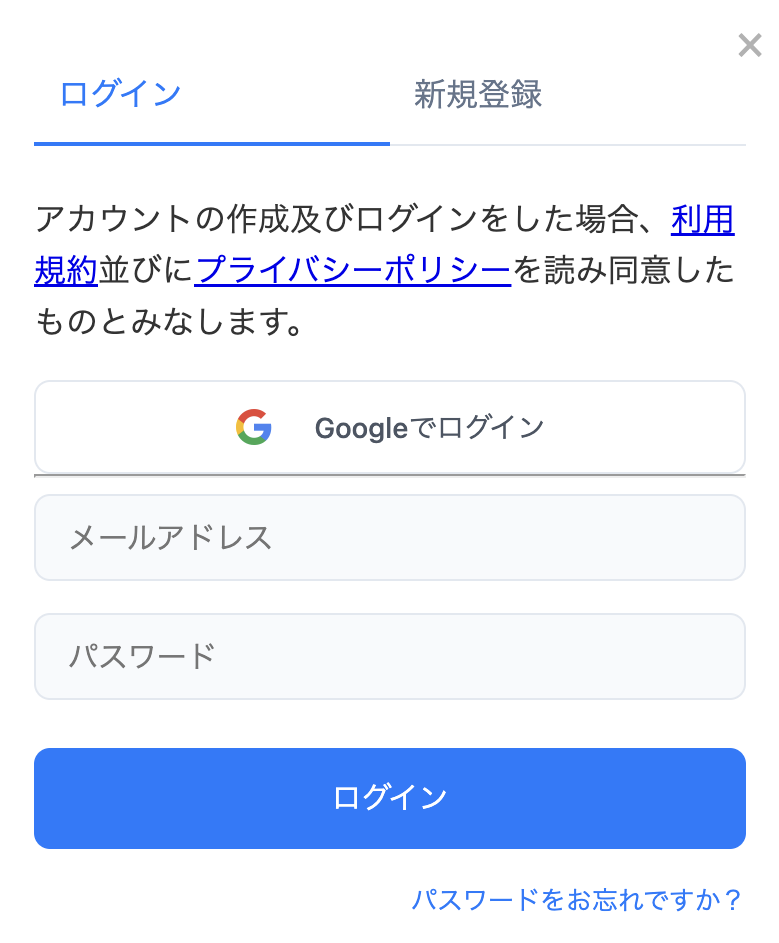The height and width of the screenshot is (943, 779).
Task: Click the Google G logo icon
Action: click(255, 427)
